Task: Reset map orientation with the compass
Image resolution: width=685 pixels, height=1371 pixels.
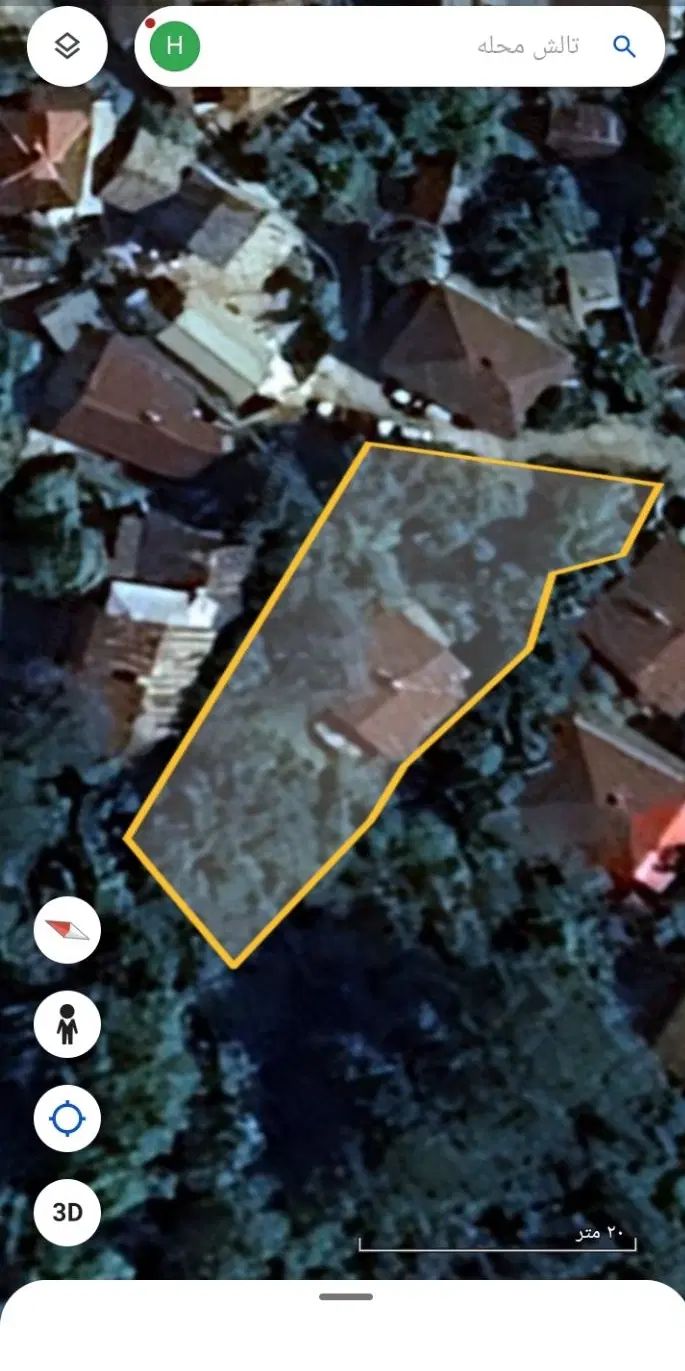Action: [x=67, y=931]
